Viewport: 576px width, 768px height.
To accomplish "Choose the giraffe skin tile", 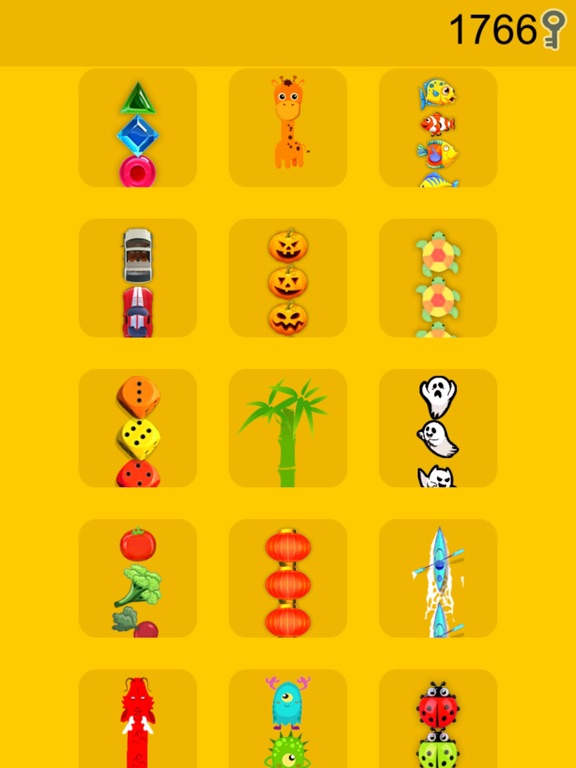I will (x=288, y=127).
